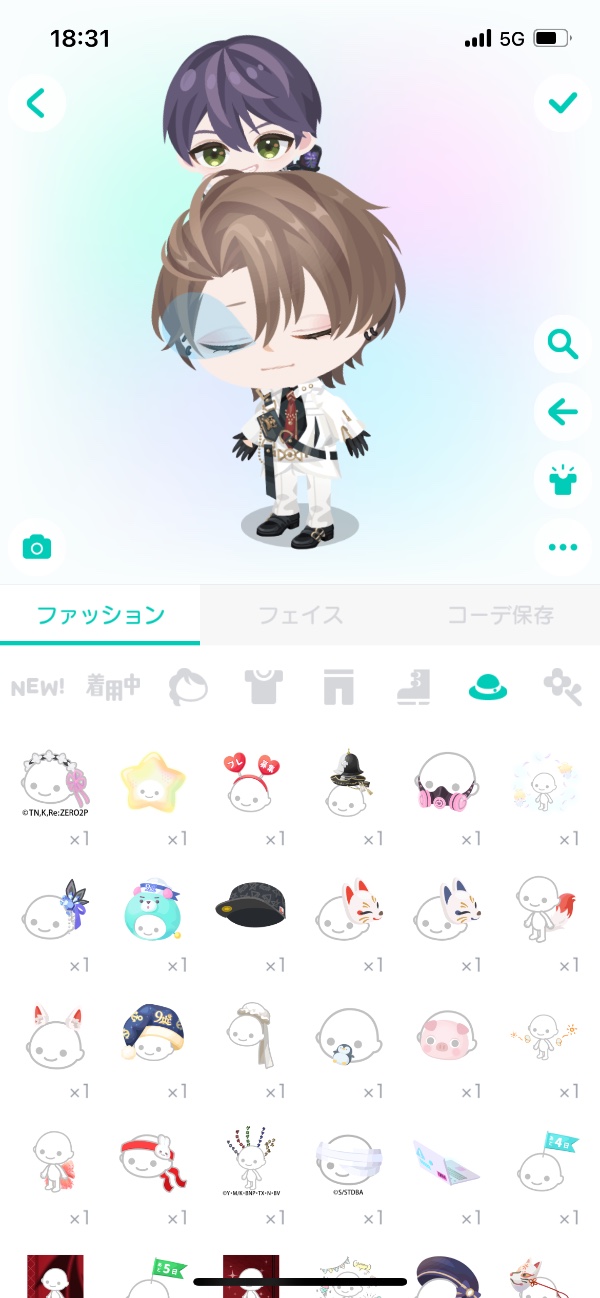Image resolution: width=600 pixels, height=1298 pixels.
Task: Confirm the outfit with the checkmark
Action: click(563, 102)
